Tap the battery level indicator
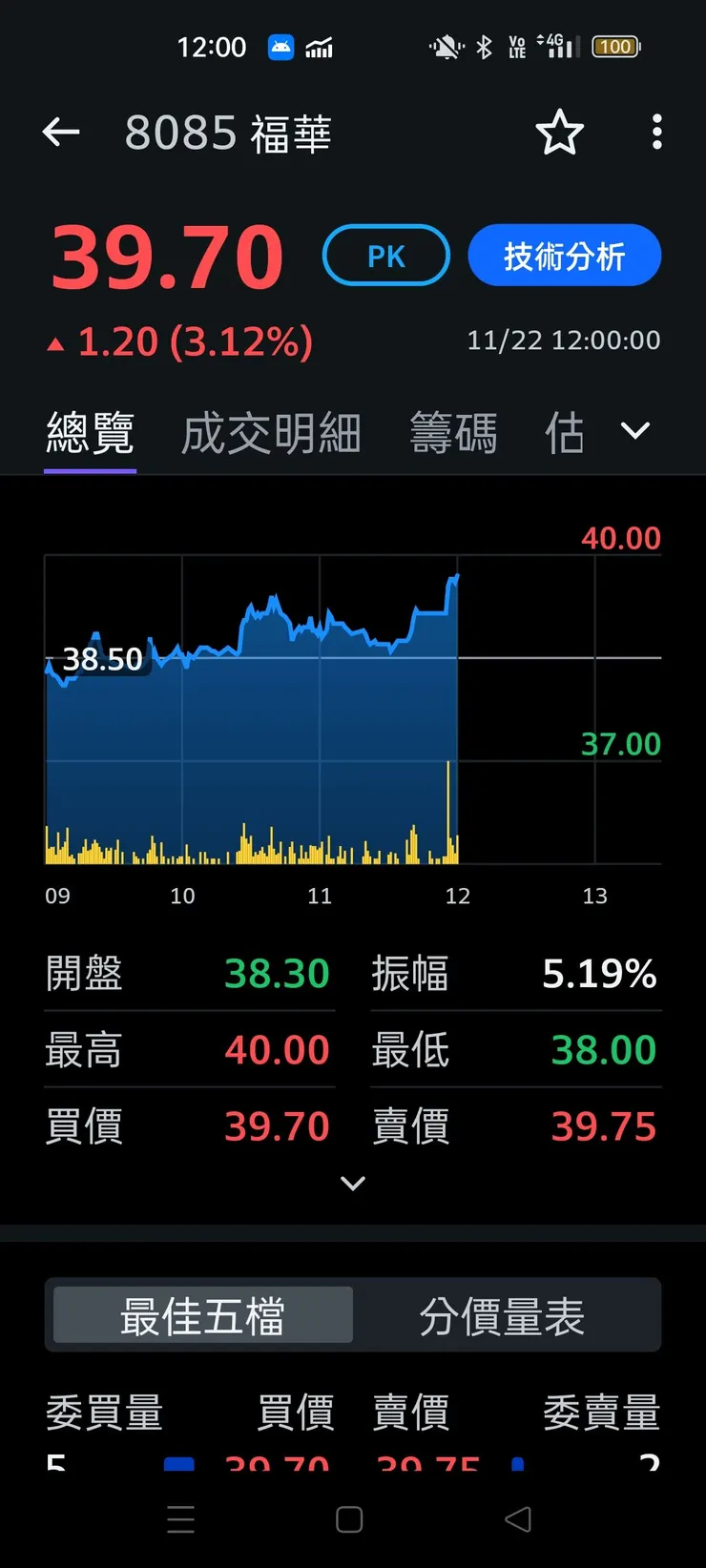 tap(615, 46)
